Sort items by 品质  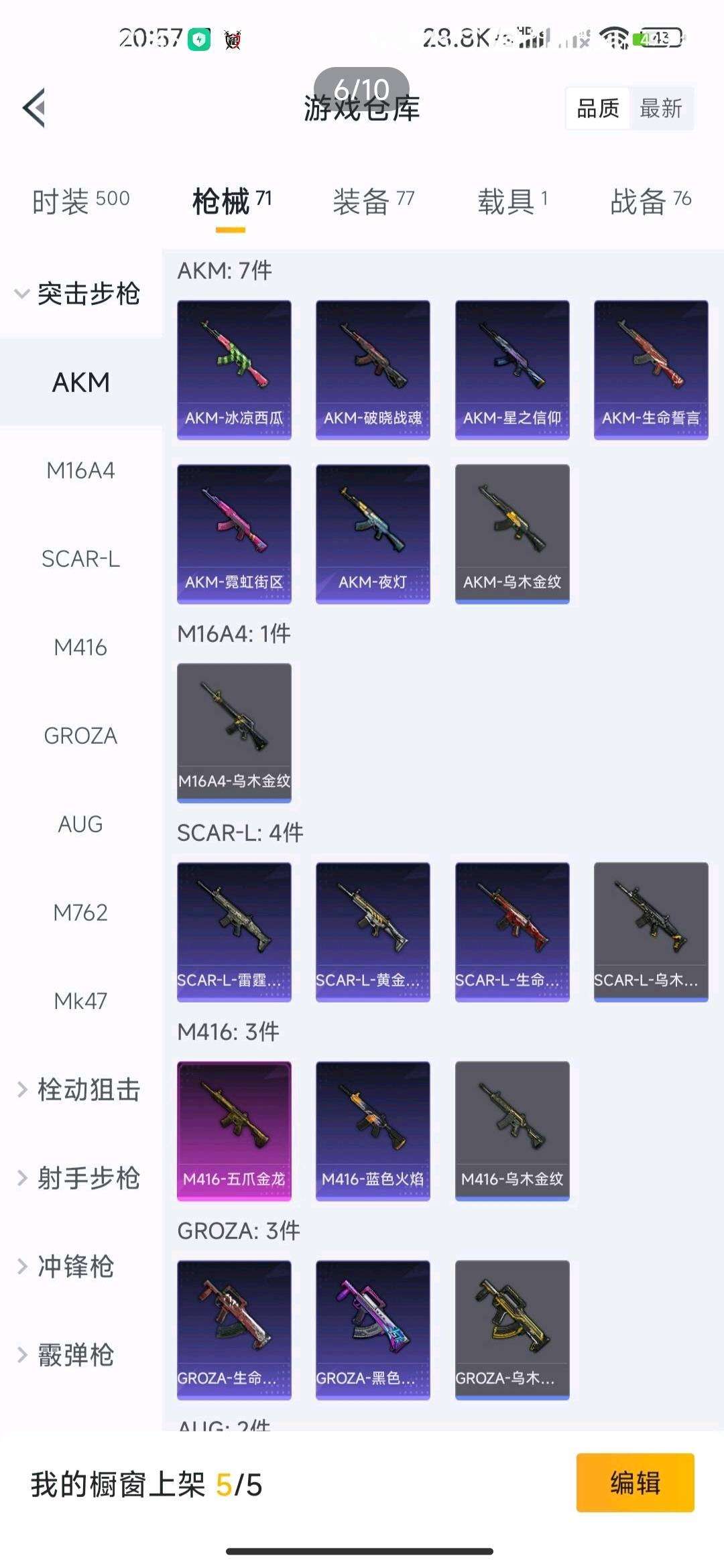(598, 108)
